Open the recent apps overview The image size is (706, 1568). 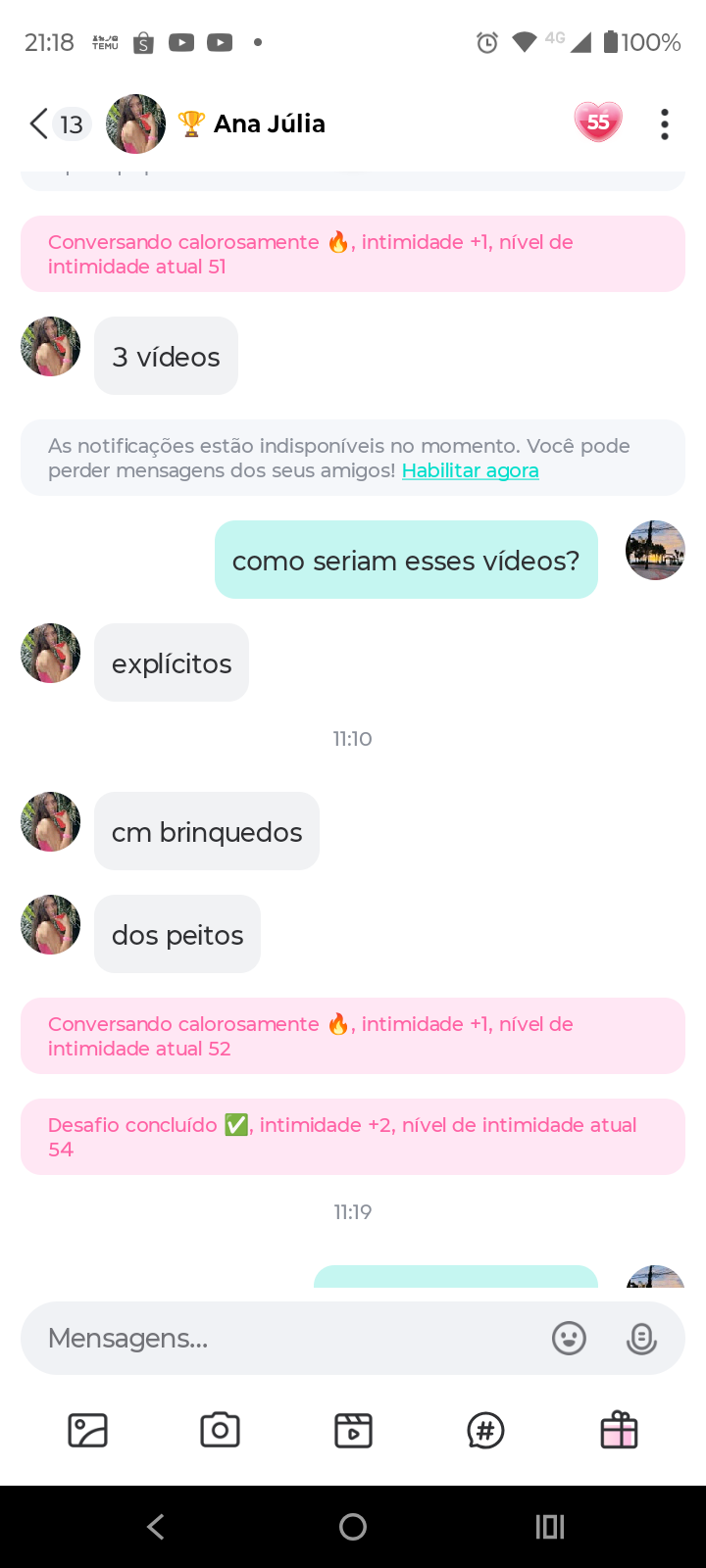point(550,1527)
